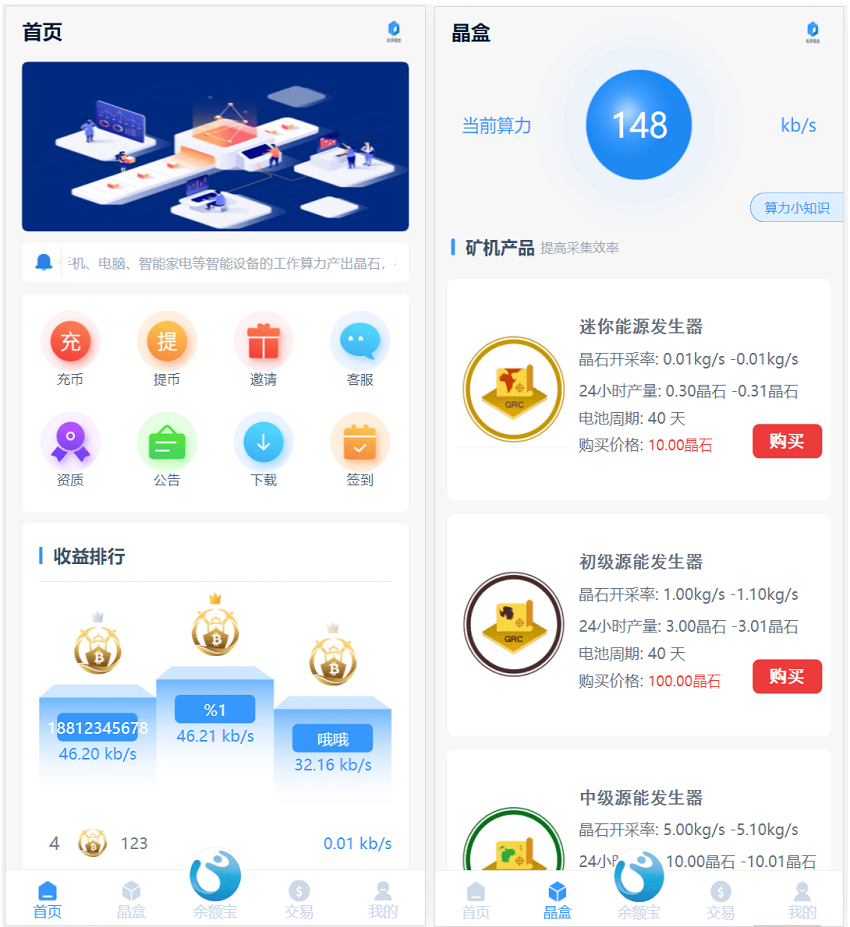Switch to 交易 tab on the 首页 screen
The width and height of the screenshot is (850, 927).
299,899
